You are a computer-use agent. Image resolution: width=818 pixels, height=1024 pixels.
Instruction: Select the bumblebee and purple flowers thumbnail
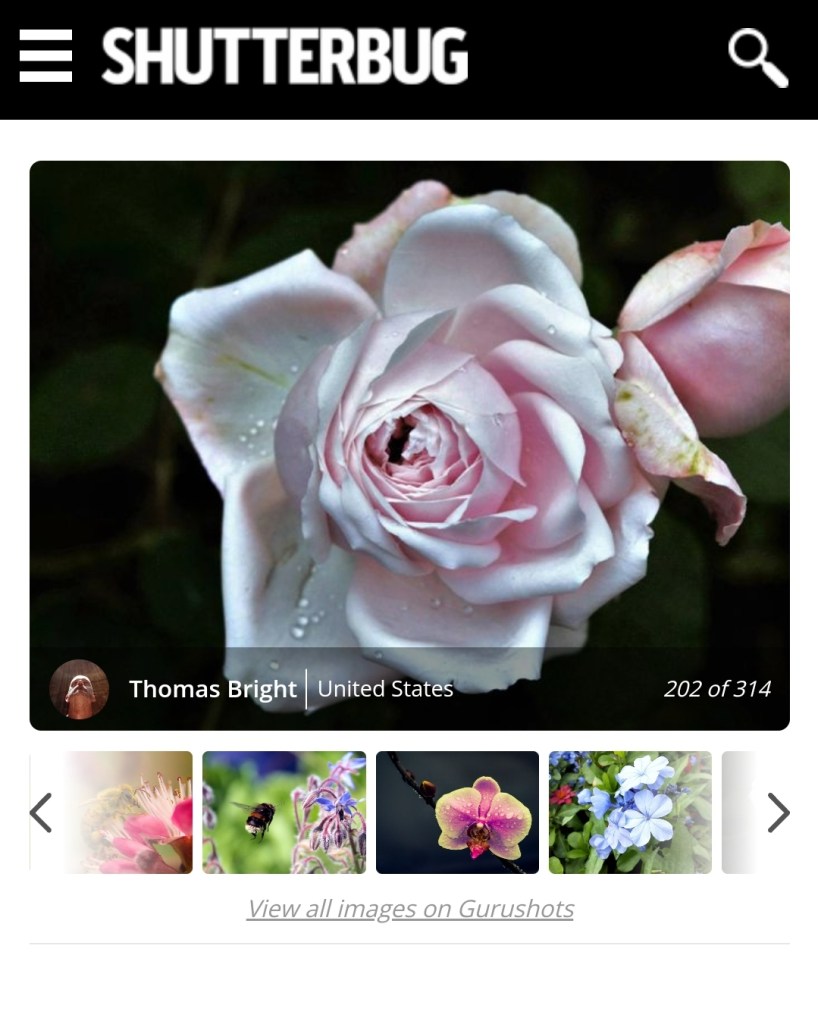pos(284,812)
